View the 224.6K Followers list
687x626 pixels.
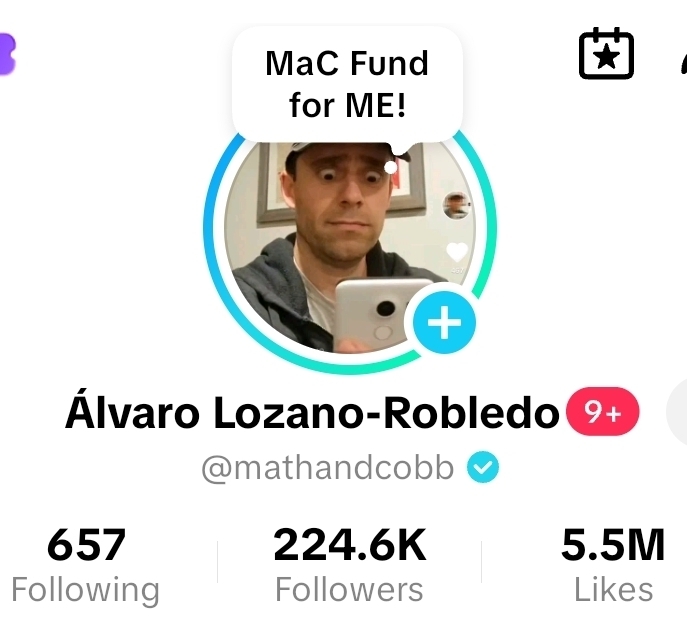pos(349,567)
